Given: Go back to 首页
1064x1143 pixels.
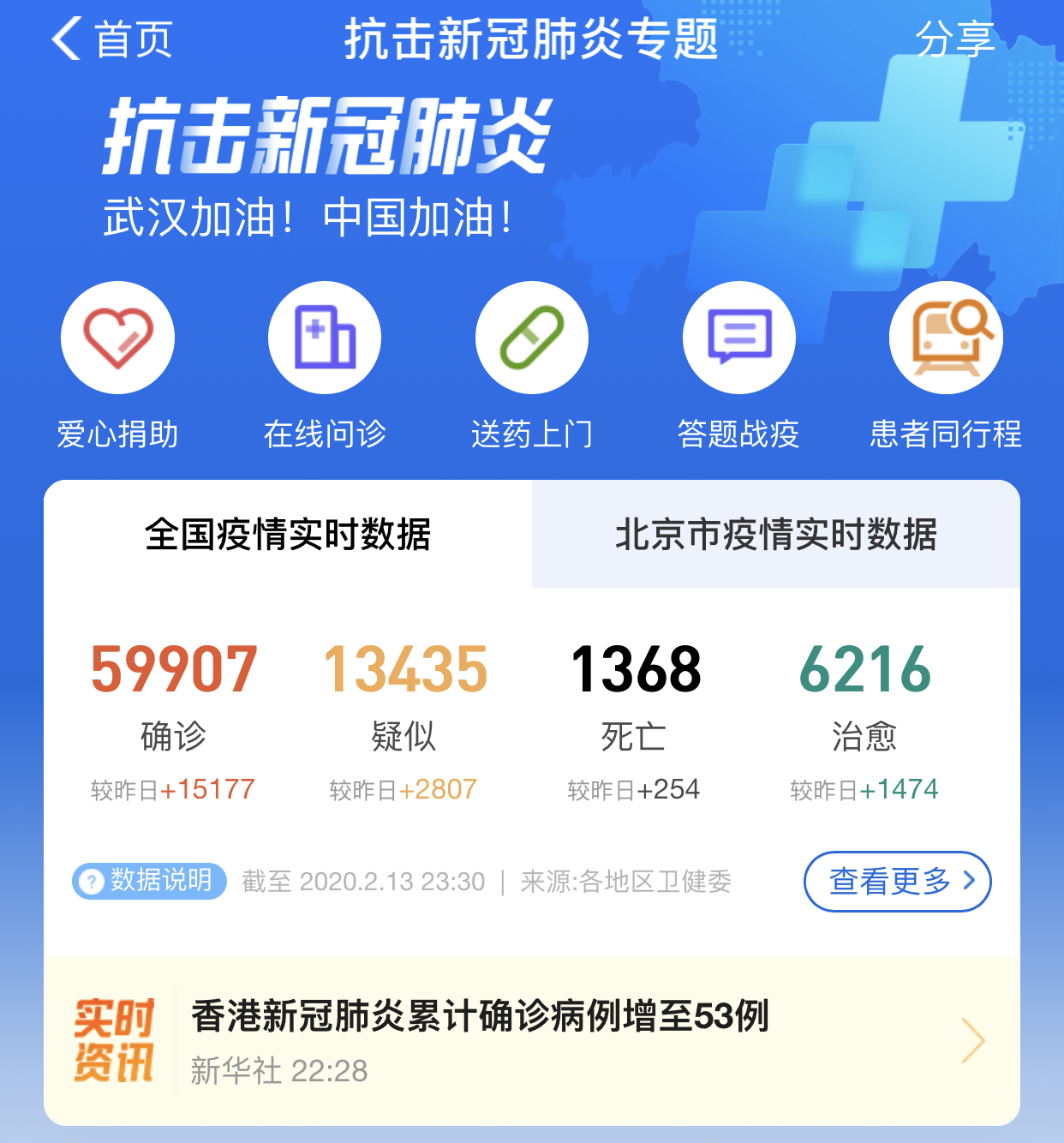Looking at the screenshot, I should pos(111,39).
